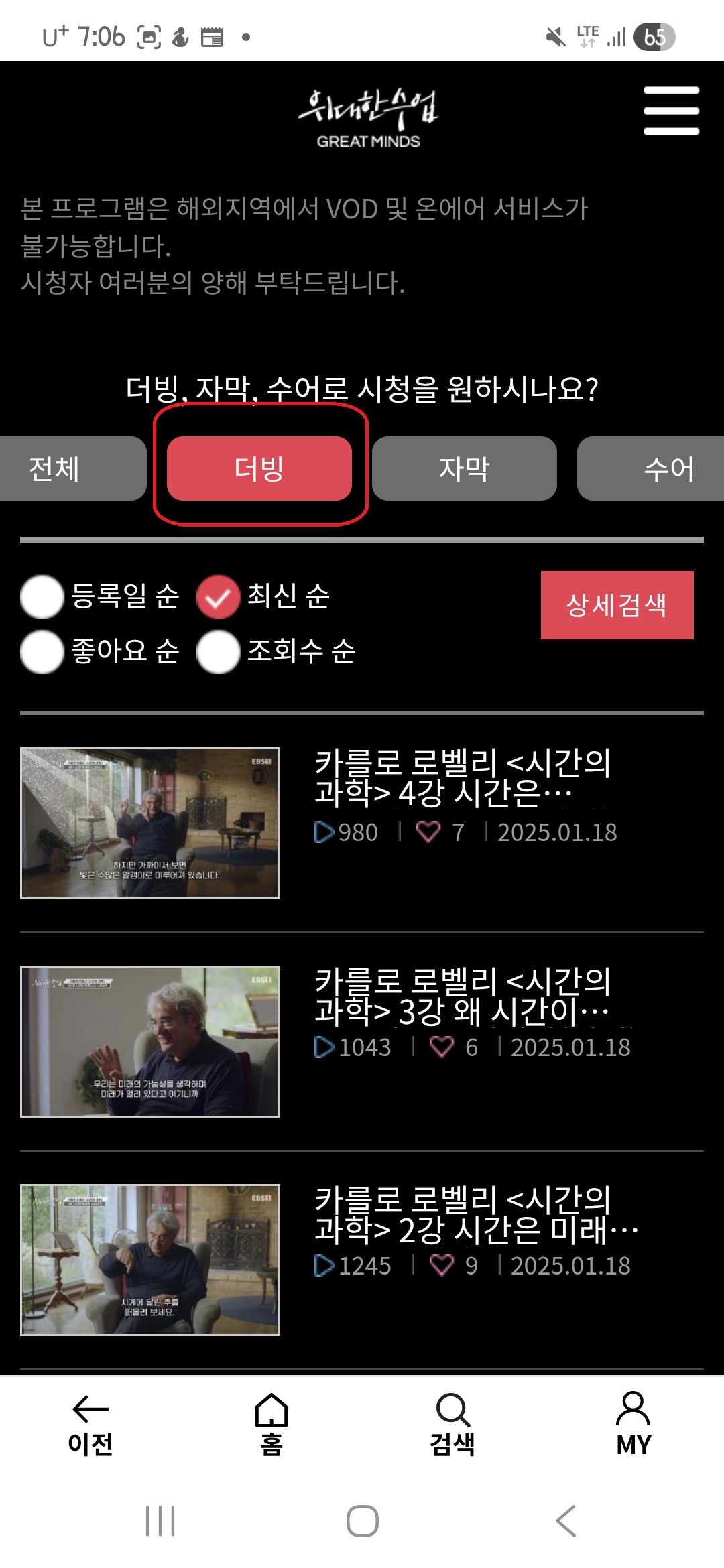Open 상세검색 detailed search

pyautogui.click(x=617, y=605)
